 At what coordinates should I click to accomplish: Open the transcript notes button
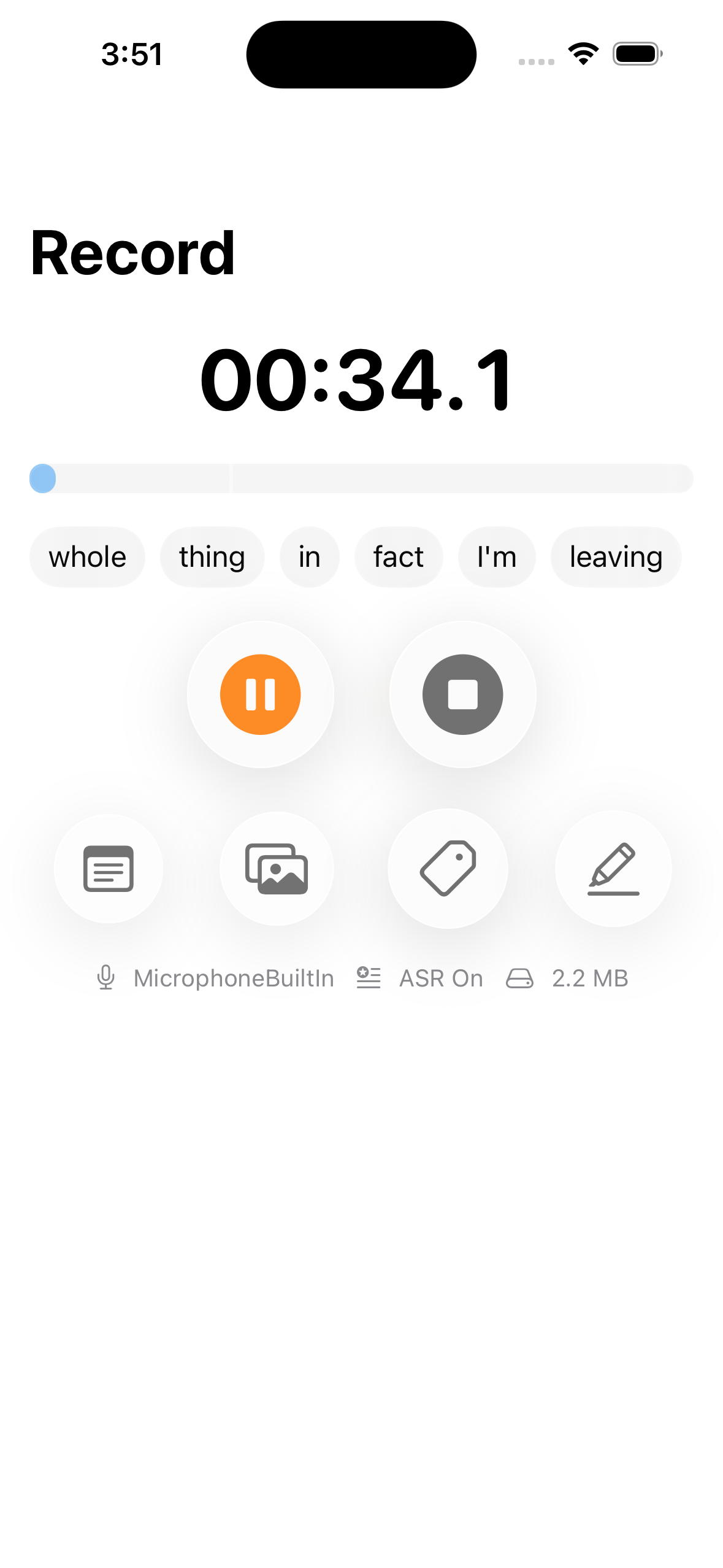109,869
